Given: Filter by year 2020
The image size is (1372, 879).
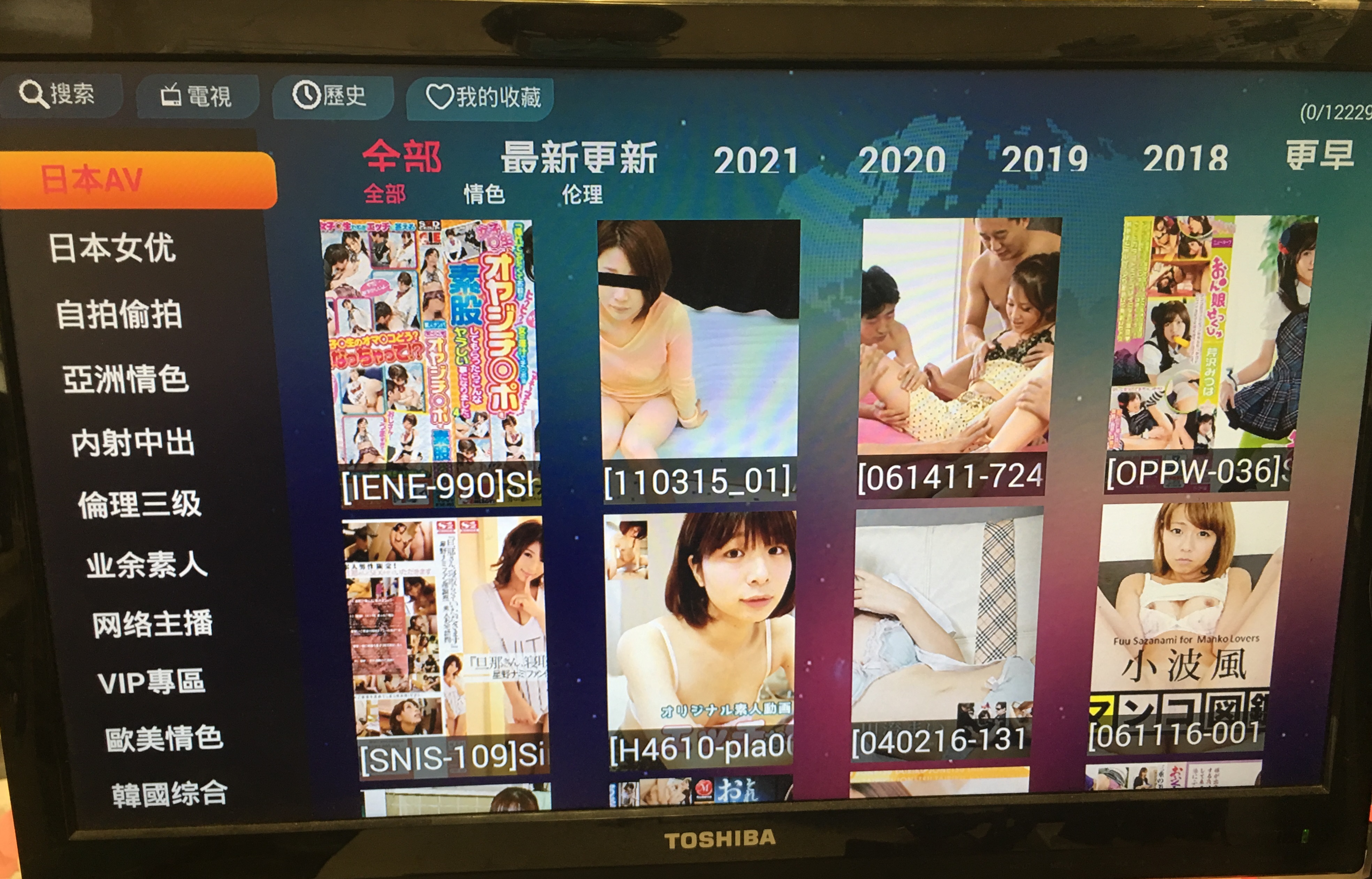Looking at the screenshot, I should [x=902, y=160].
